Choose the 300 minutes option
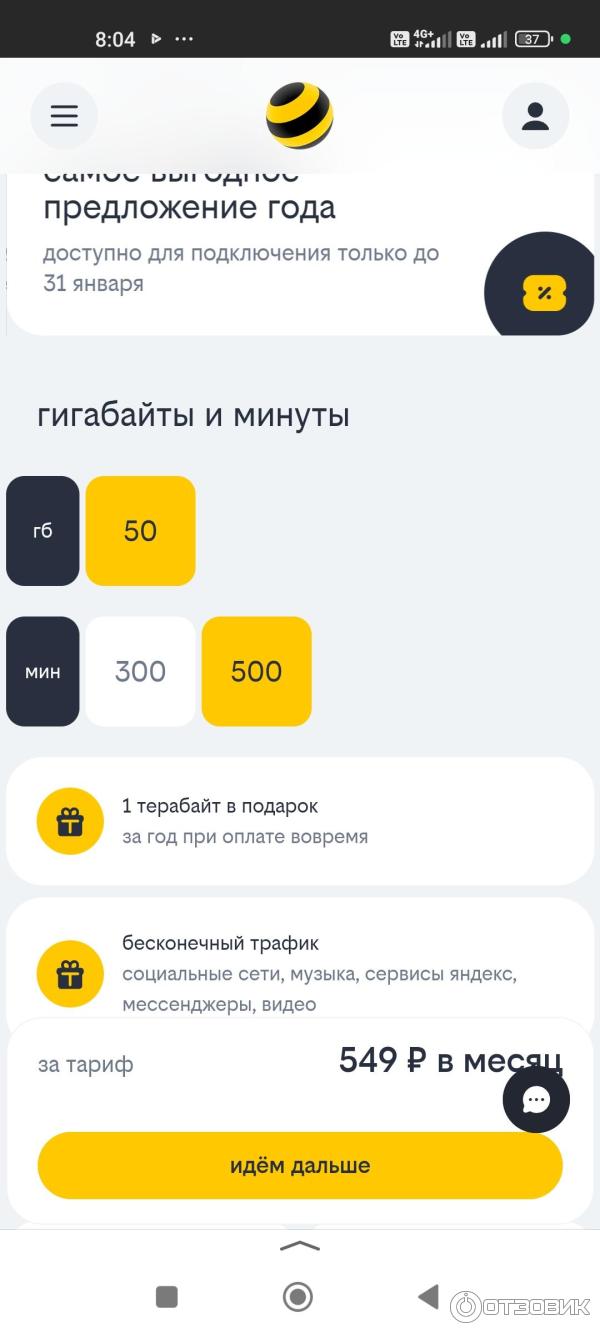This screenshot has width=600, height=1333. [140, 671]
